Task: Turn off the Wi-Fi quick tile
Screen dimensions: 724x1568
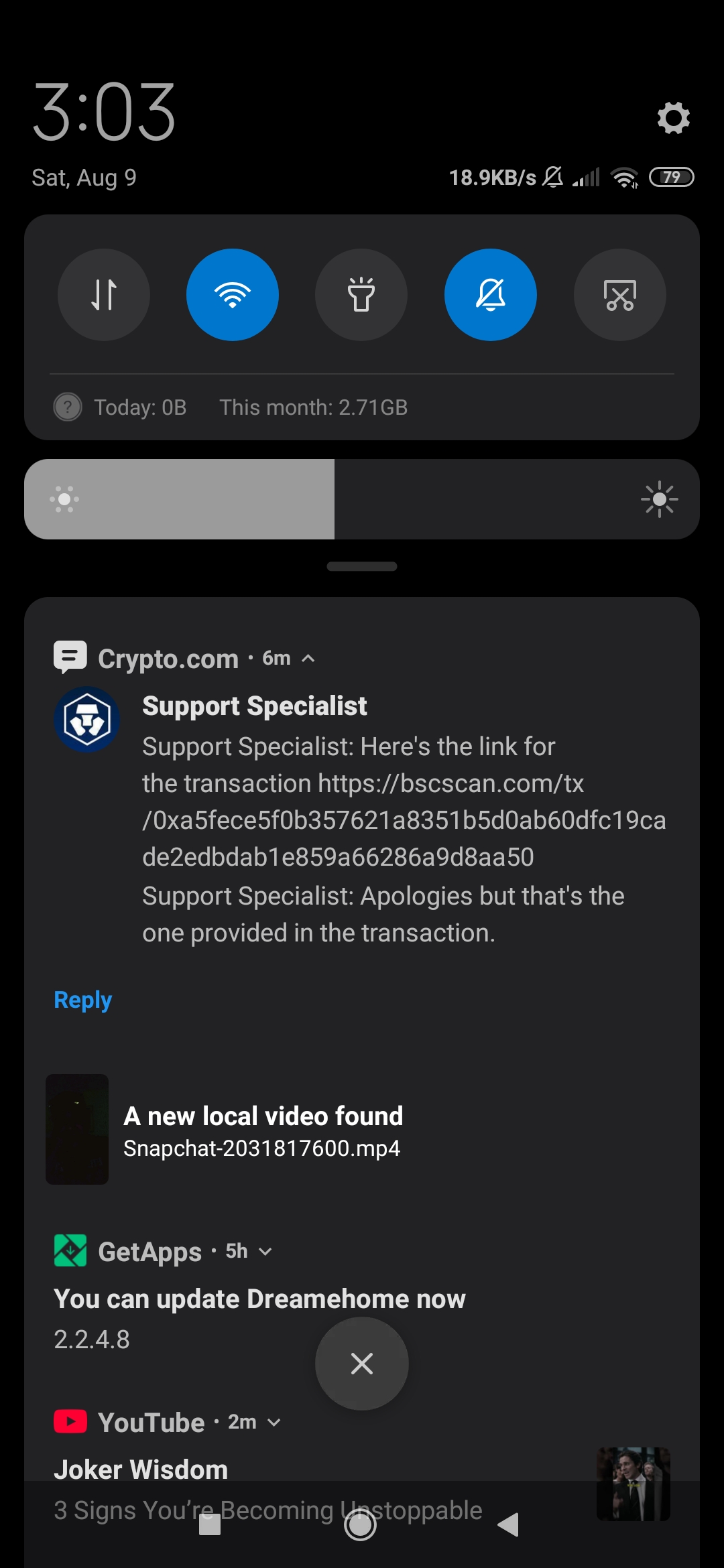Action: 233,295
